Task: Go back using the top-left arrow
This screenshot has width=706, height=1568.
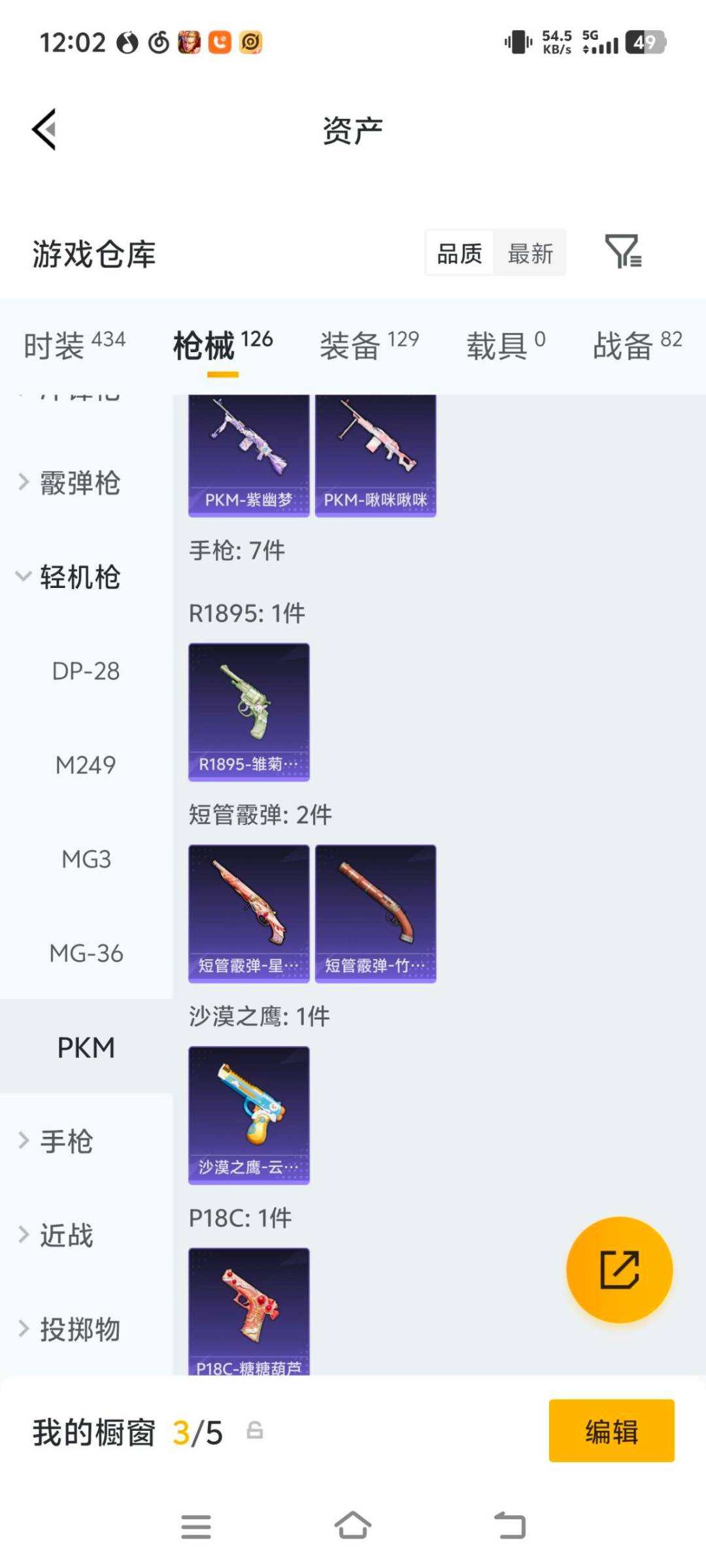Action: tap(44, 129)
